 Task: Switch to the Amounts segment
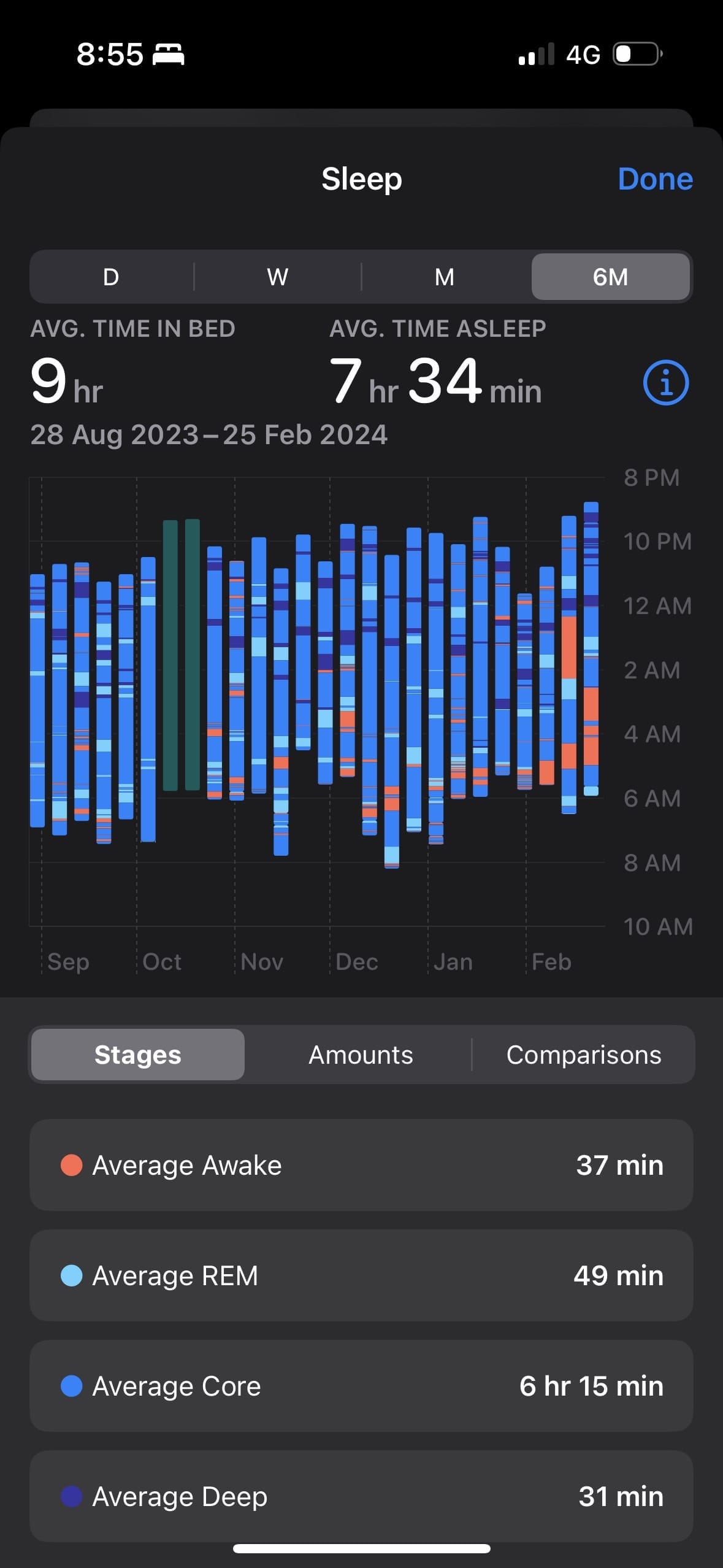coord(361,1055)
